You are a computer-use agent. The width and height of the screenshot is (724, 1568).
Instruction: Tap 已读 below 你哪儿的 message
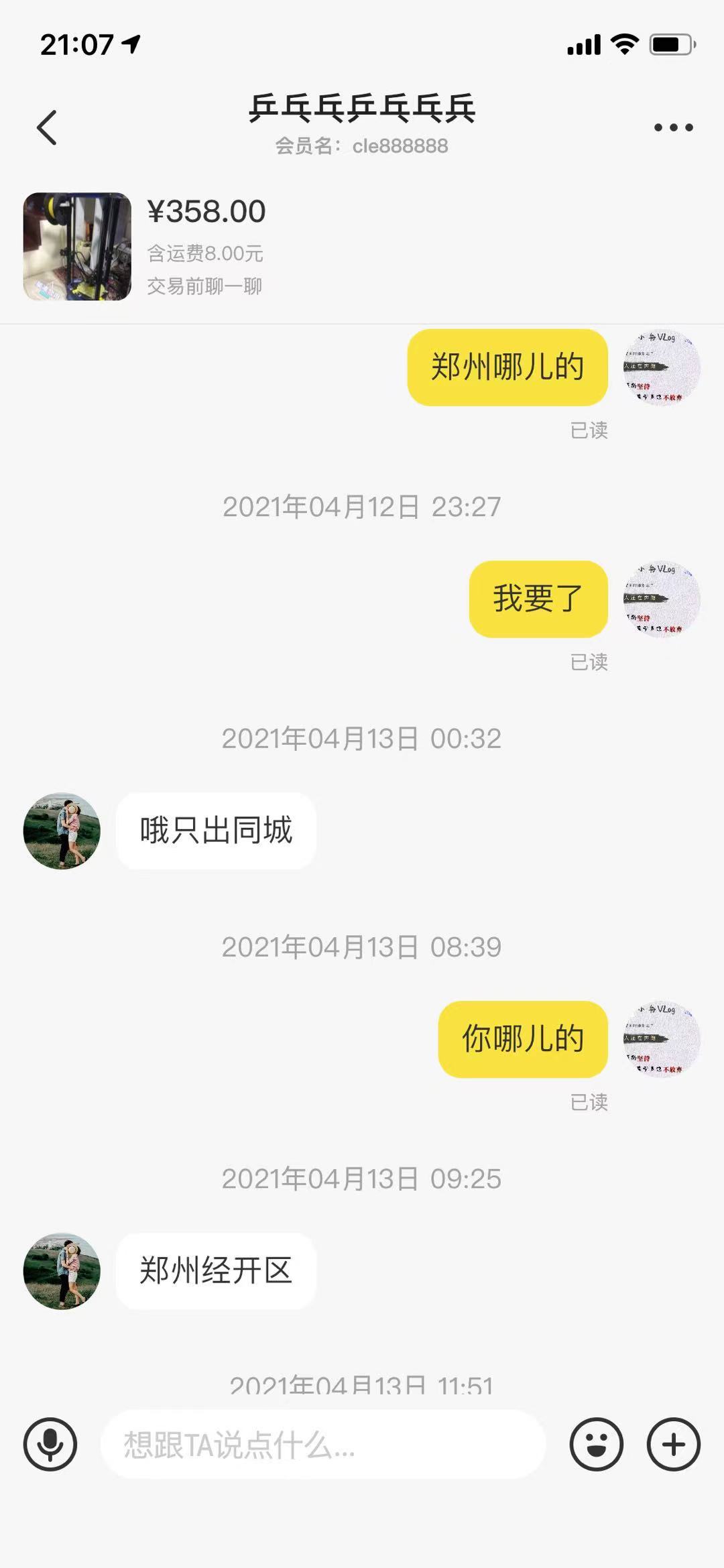(x=589, y=1101)
